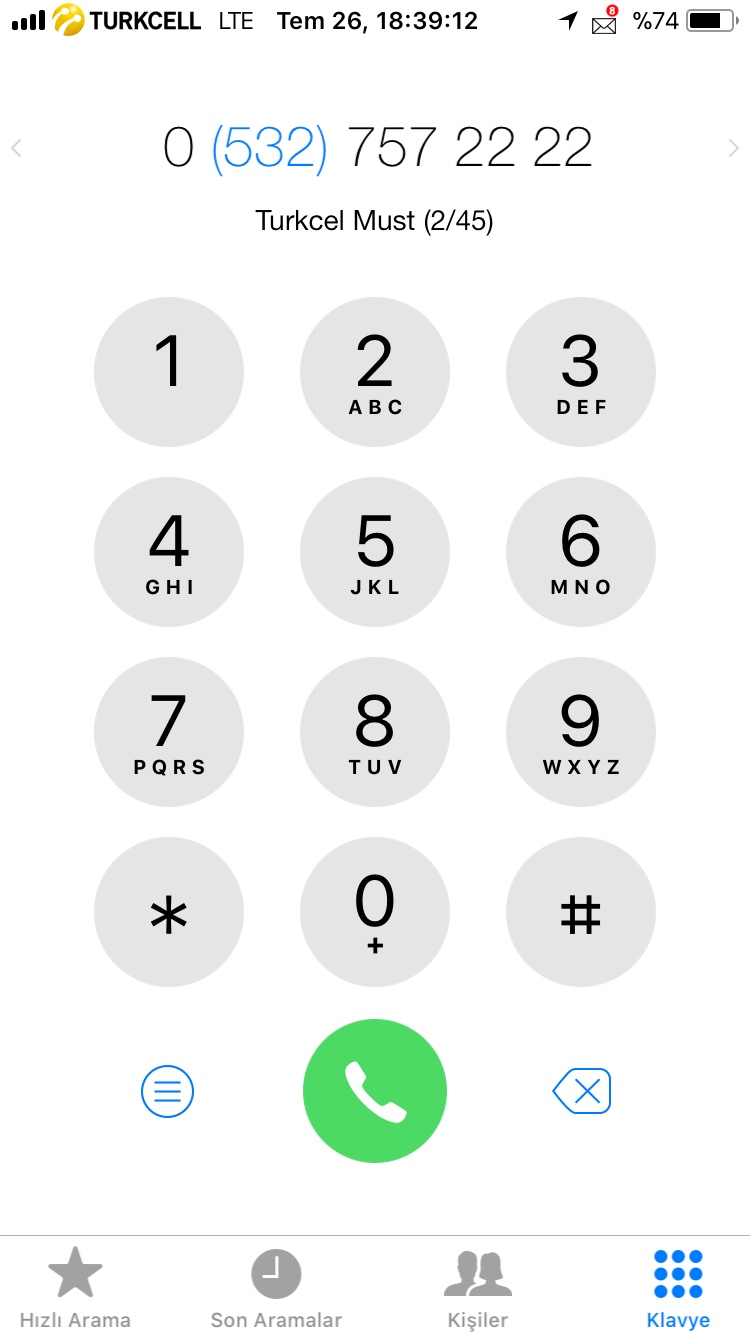The width and height of the screenshot is (750, 1334).
Task: Show the previous matching contact arrow
Action: [16, 149]
